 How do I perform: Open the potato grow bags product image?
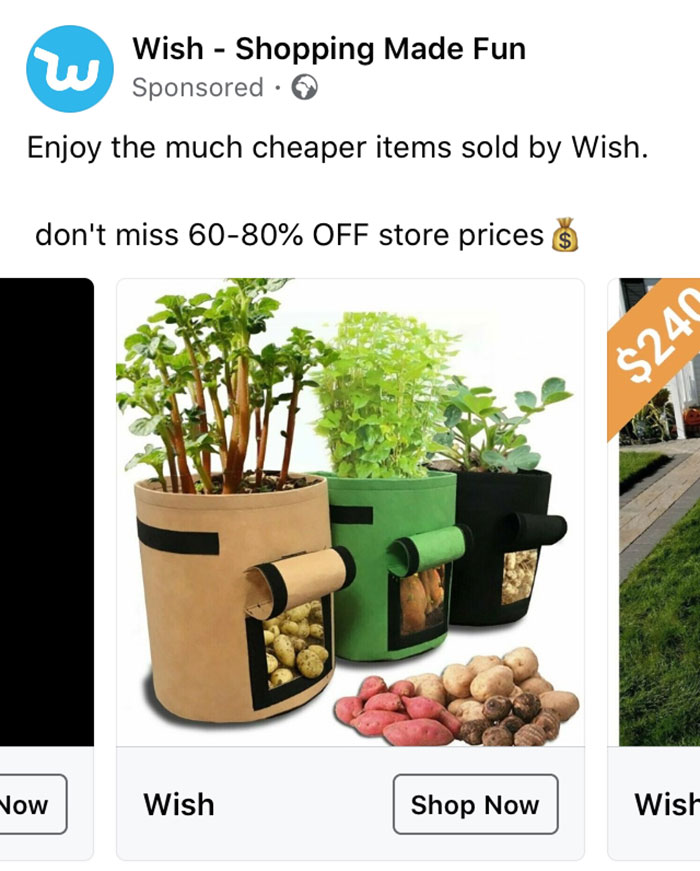[350, 512]
